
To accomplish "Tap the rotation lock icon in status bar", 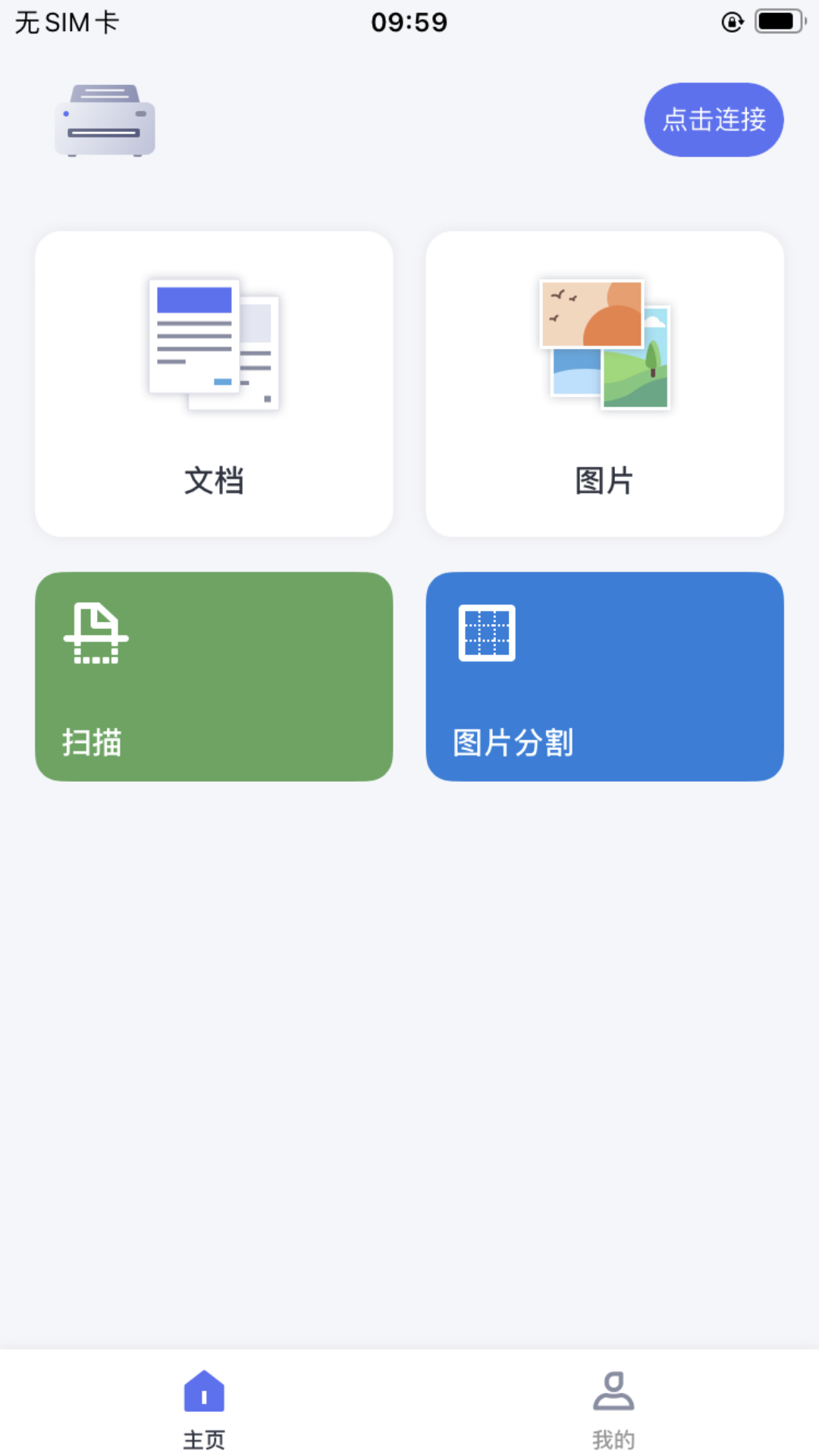I will (x=730, y=24).
